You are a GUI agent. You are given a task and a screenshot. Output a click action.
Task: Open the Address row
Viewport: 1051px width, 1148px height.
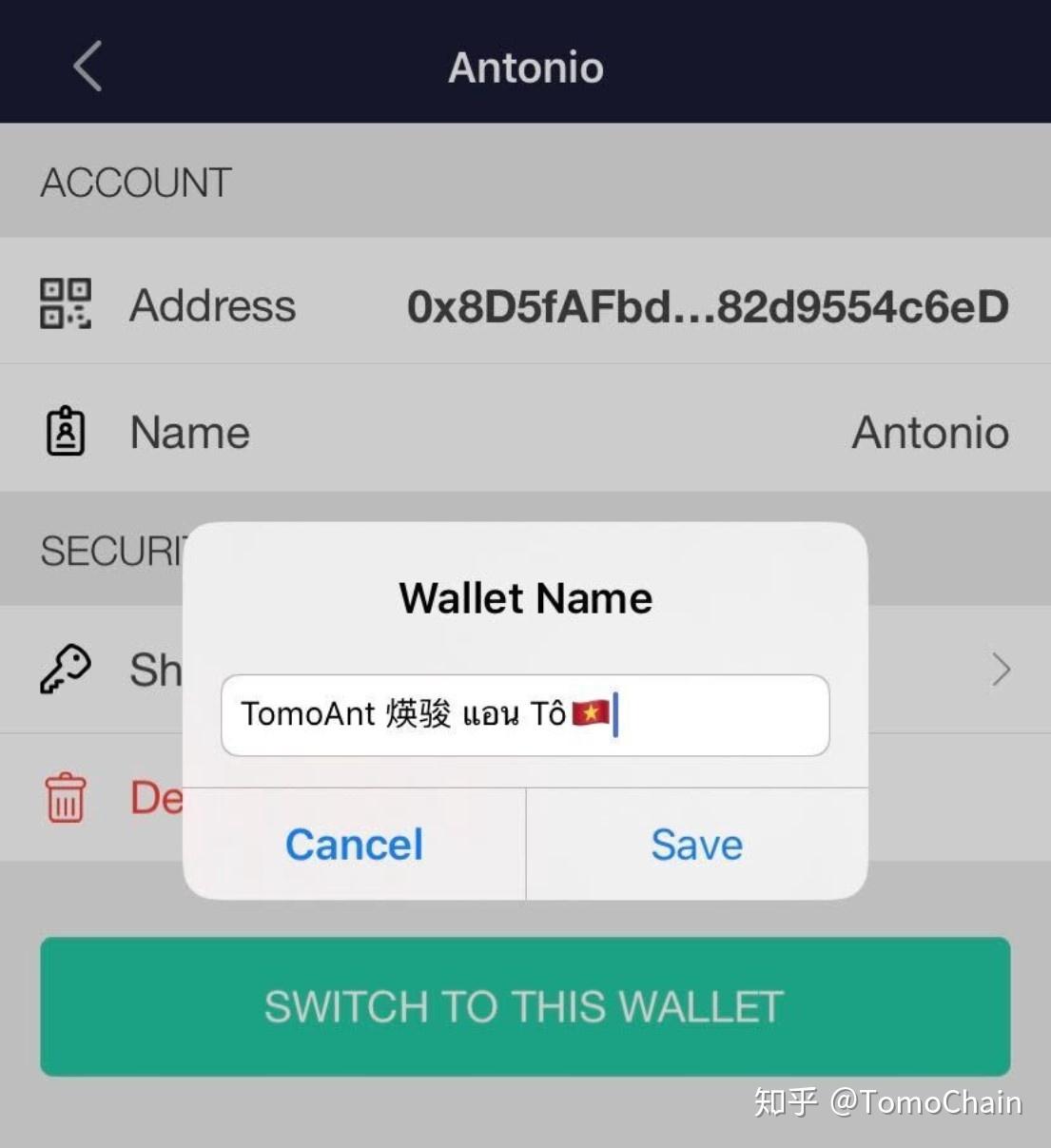coord(525,305)
